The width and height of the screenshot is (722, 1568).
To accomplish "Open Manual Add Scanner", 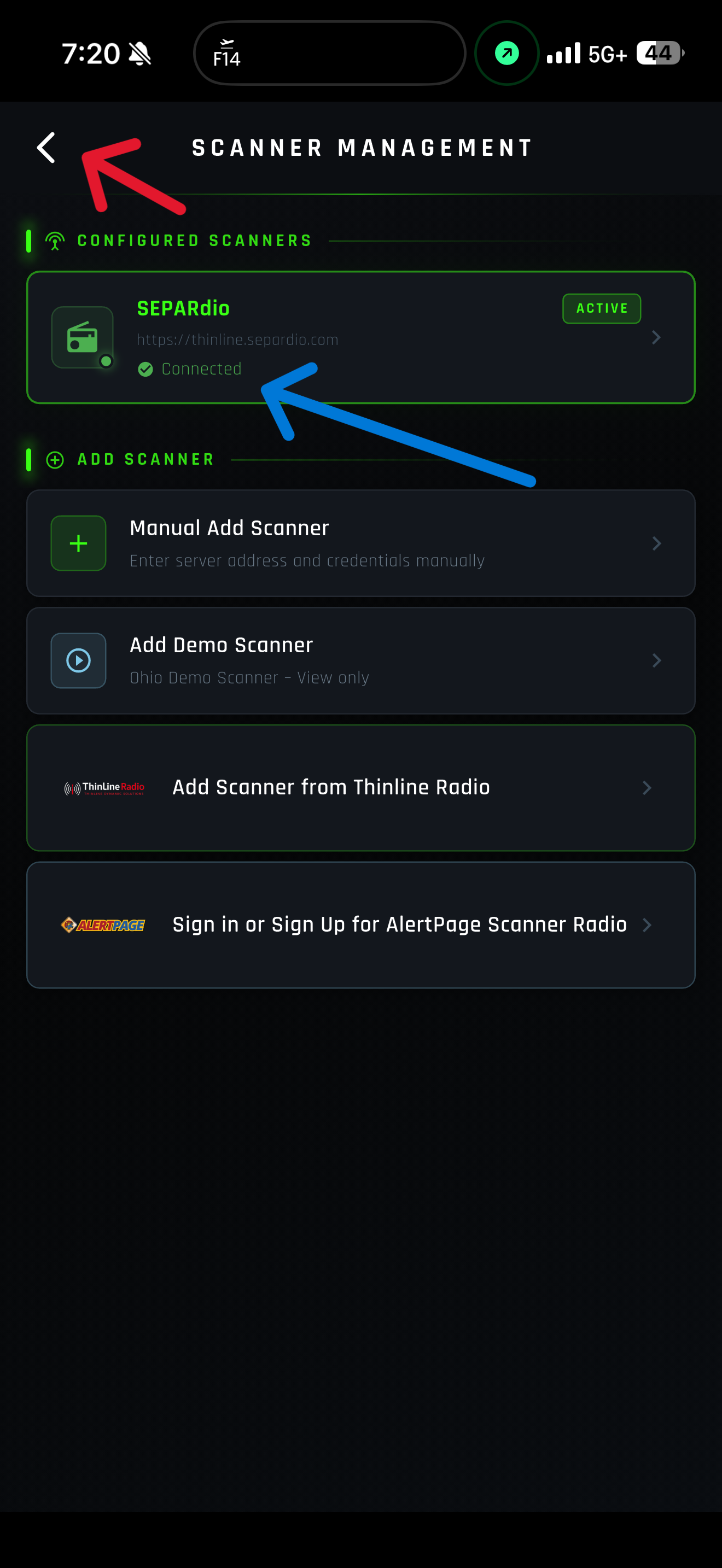I will click(x=360, y=543).
